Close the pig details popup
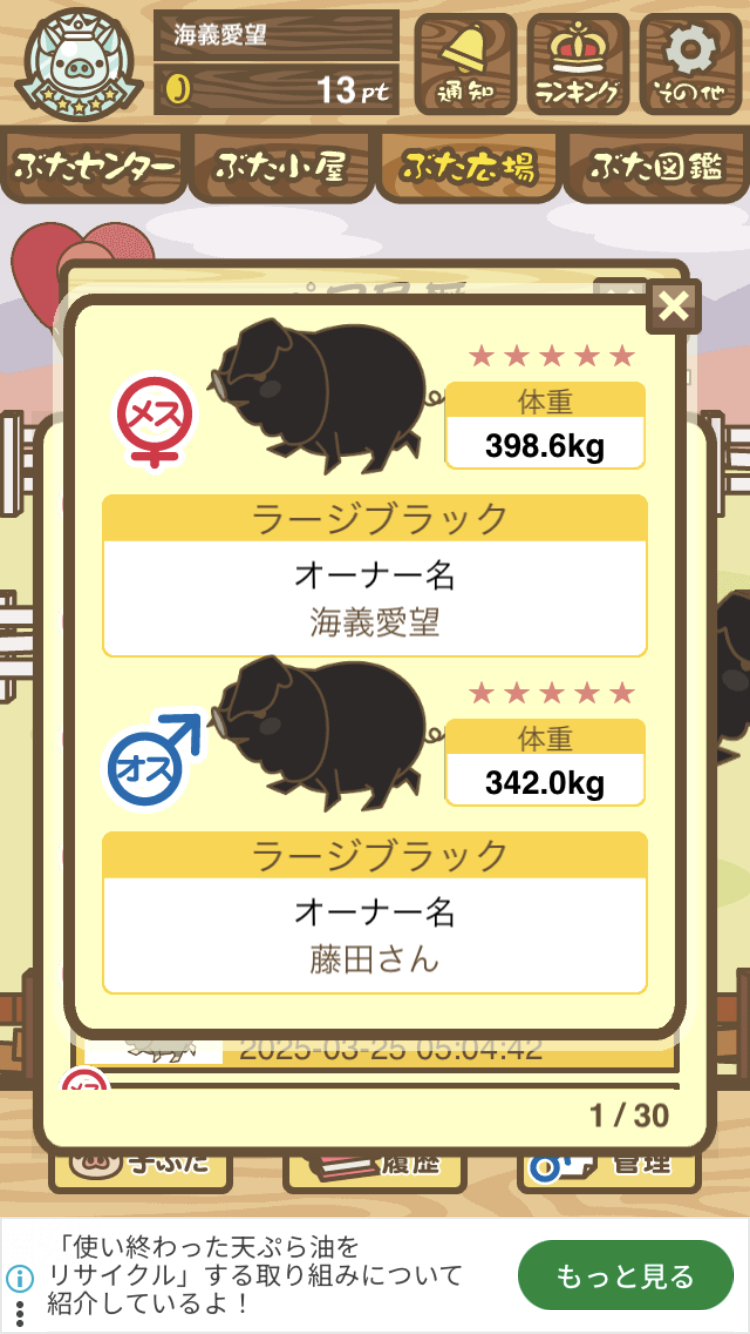This screenshot has width=750, height=1334. click(673, 307)
